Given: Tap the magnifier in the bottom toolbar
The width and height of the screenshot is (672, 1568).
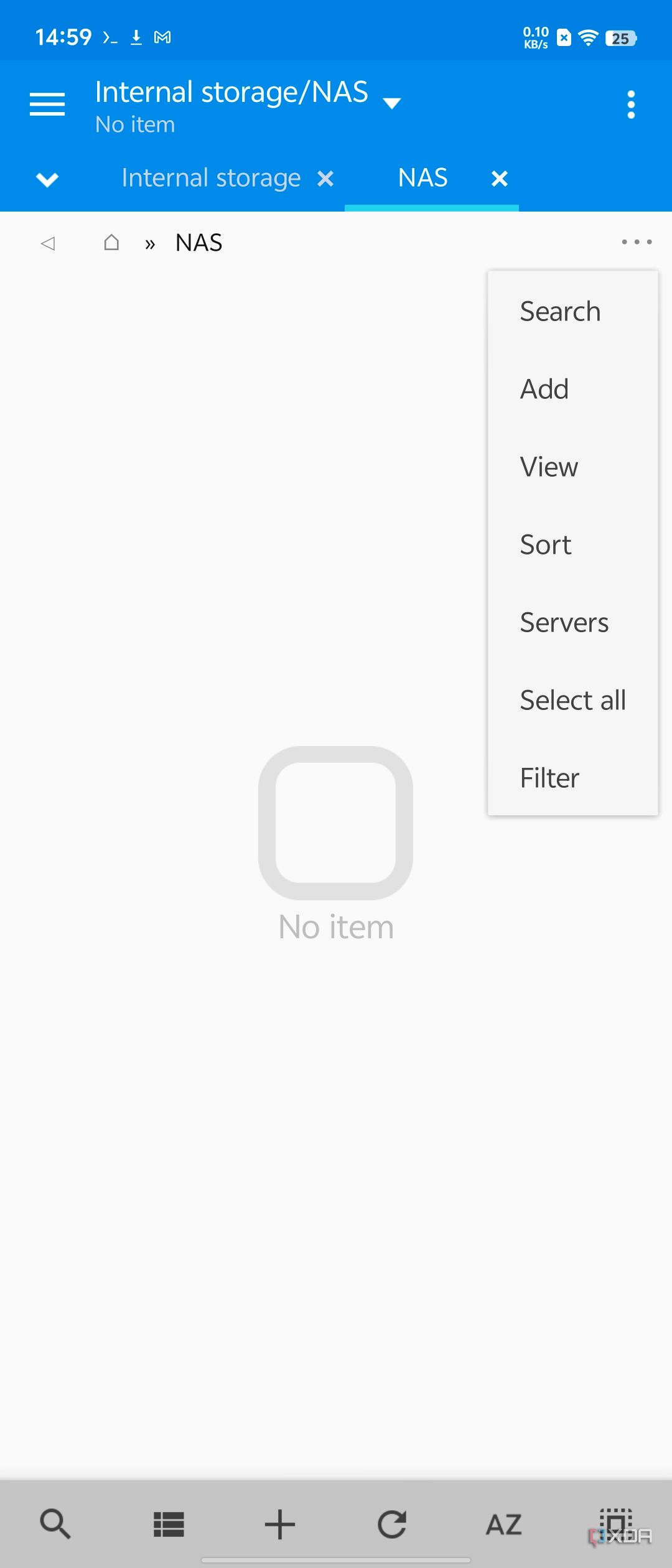Looking at the screenshot, I should pos(55,1524).
